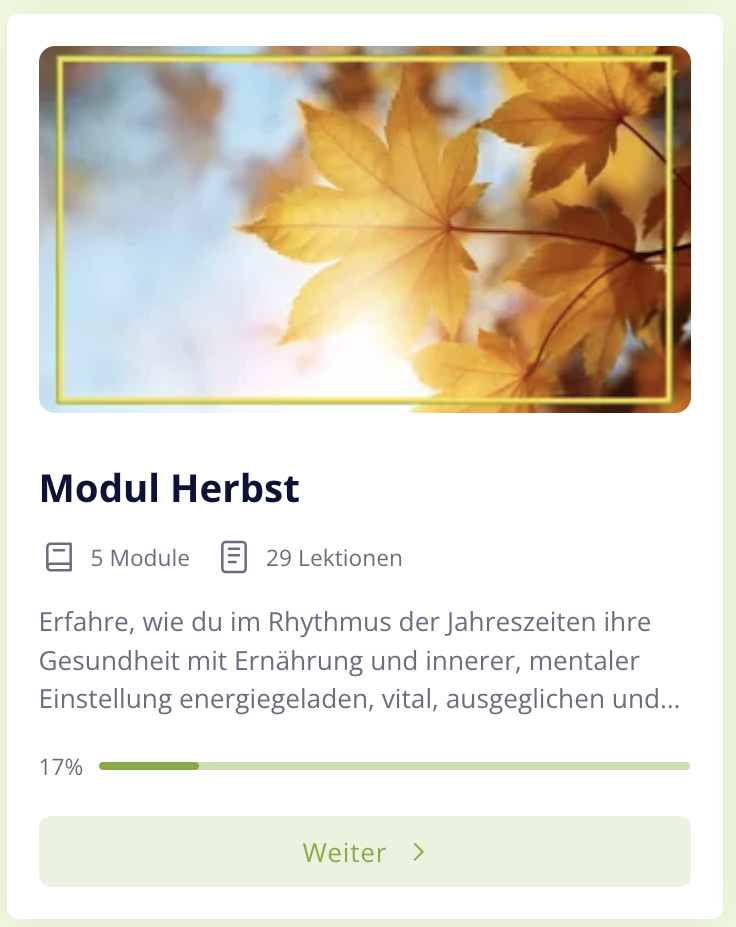Open the Modul Herbst course image
The height and width of the screenshot is (927, 736).
pos(364,229)
